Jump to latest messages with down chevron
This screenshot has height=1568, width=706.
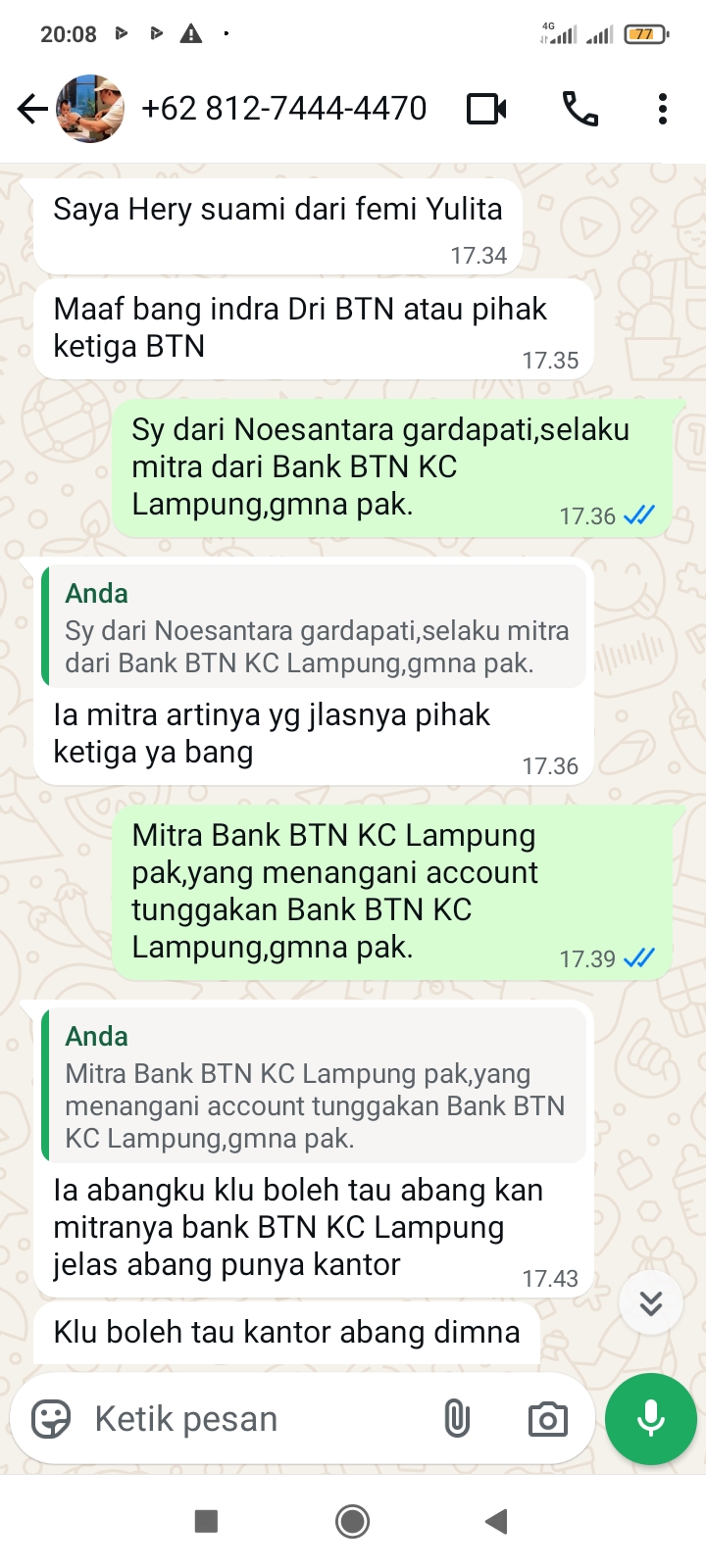(x=651, y=1302)
